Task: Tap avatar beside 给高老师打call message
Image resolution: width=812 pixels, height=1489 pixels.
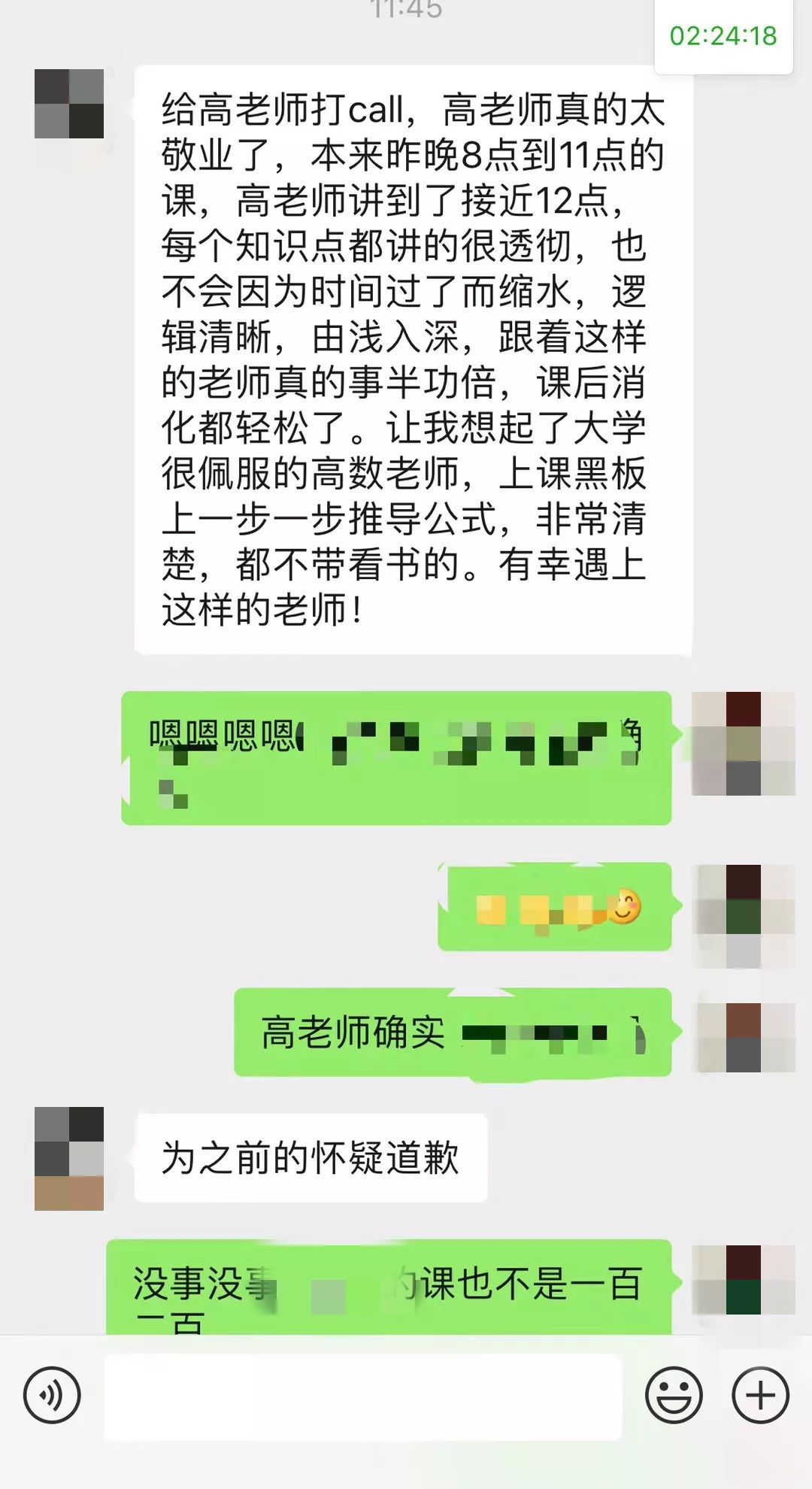Action: pos(69,104)
